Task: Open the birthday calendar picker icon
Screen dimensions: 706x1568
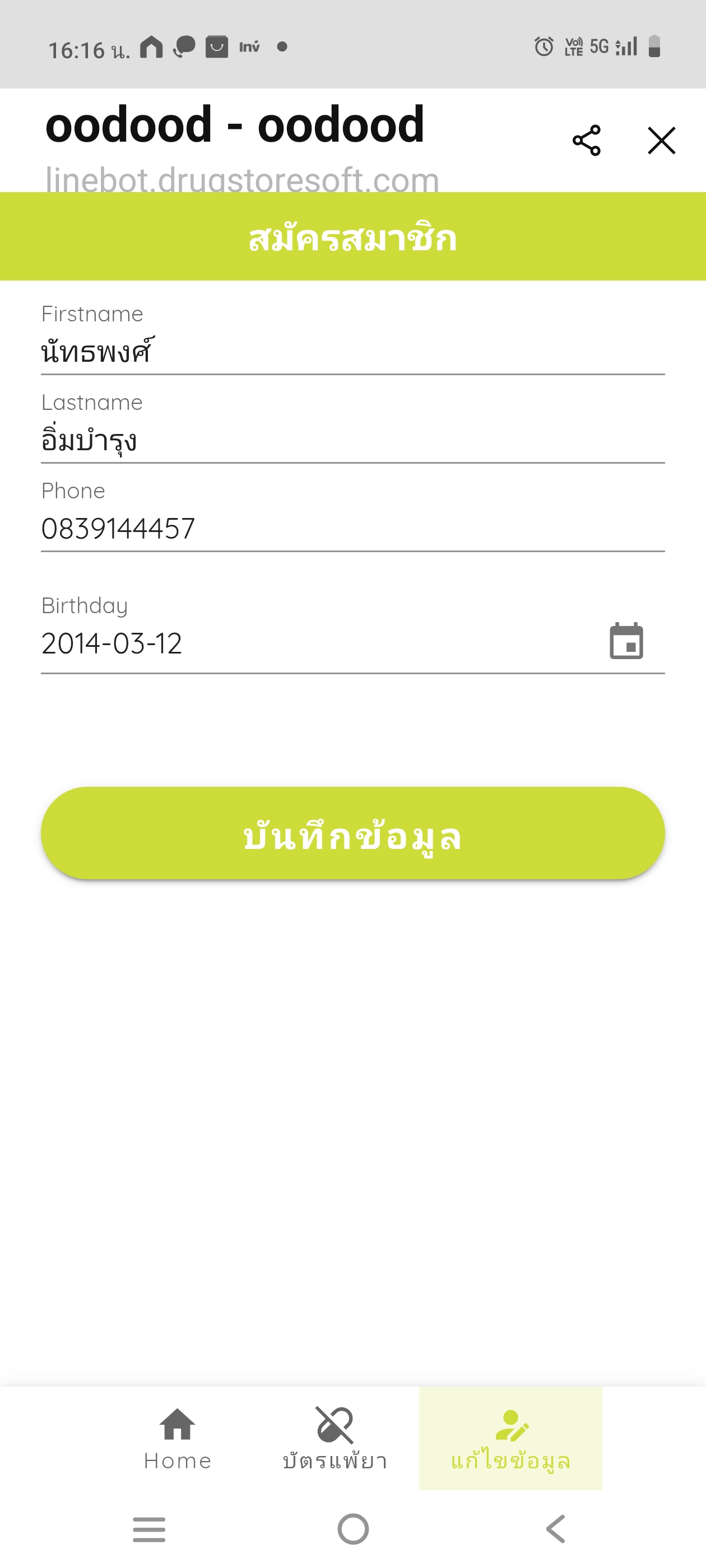Action: click(626, 642)
